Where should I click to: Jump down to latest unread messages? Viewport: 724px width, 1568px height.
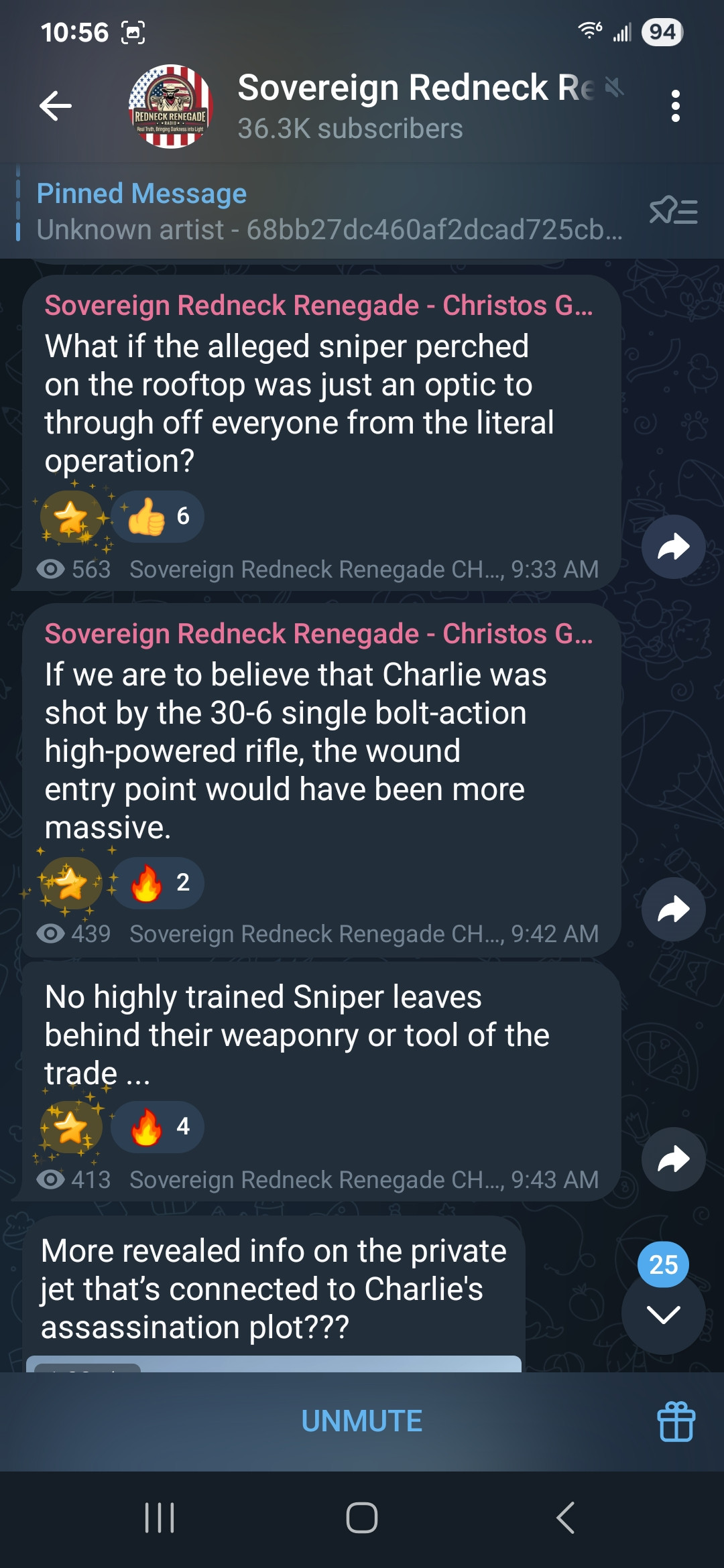663,1314
